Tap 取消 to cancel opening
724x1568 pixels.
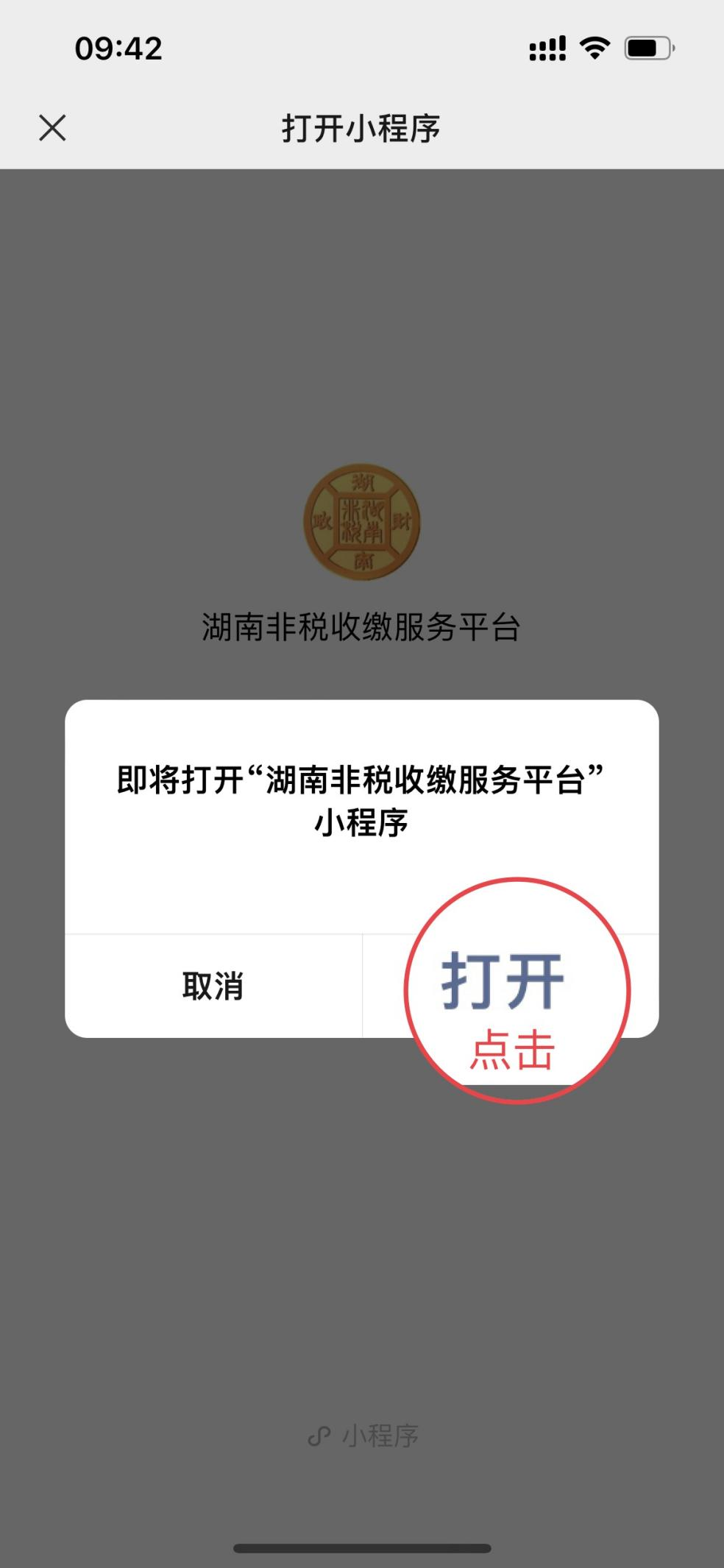(x=213, y=986)
